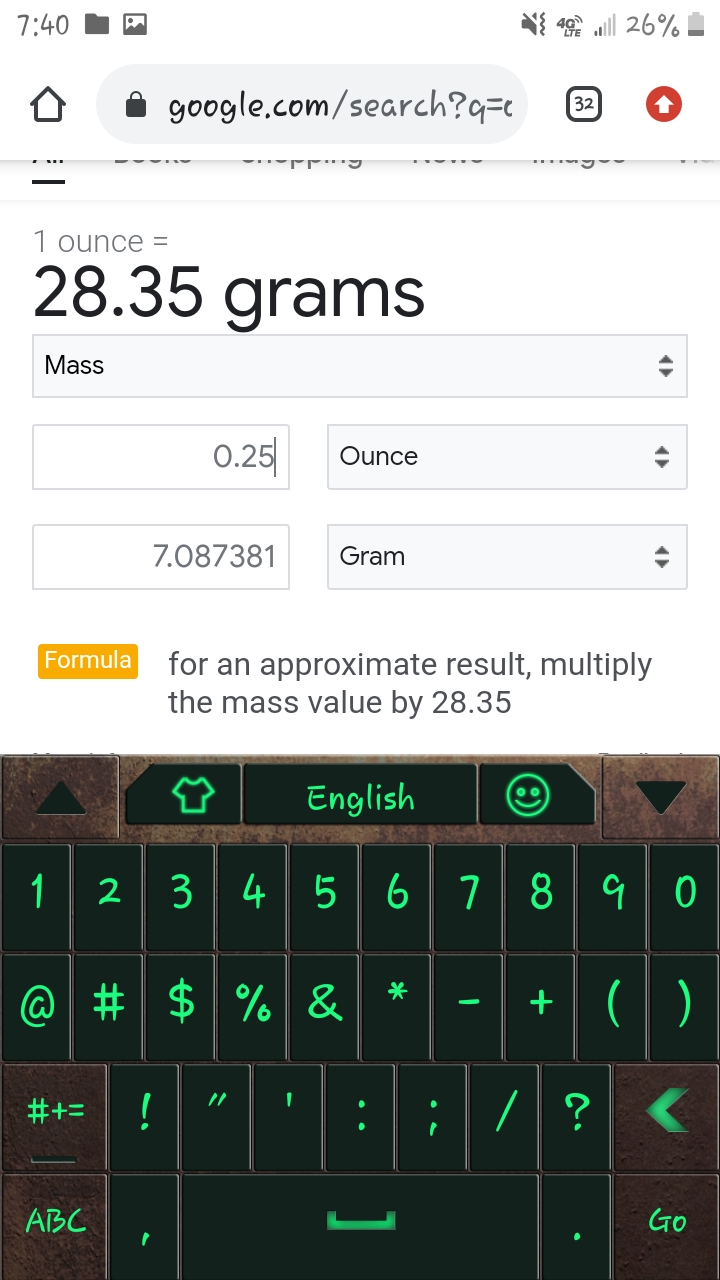Tap the red browser update icon
The image size is (720, 1280).
[x=663, y=104]
